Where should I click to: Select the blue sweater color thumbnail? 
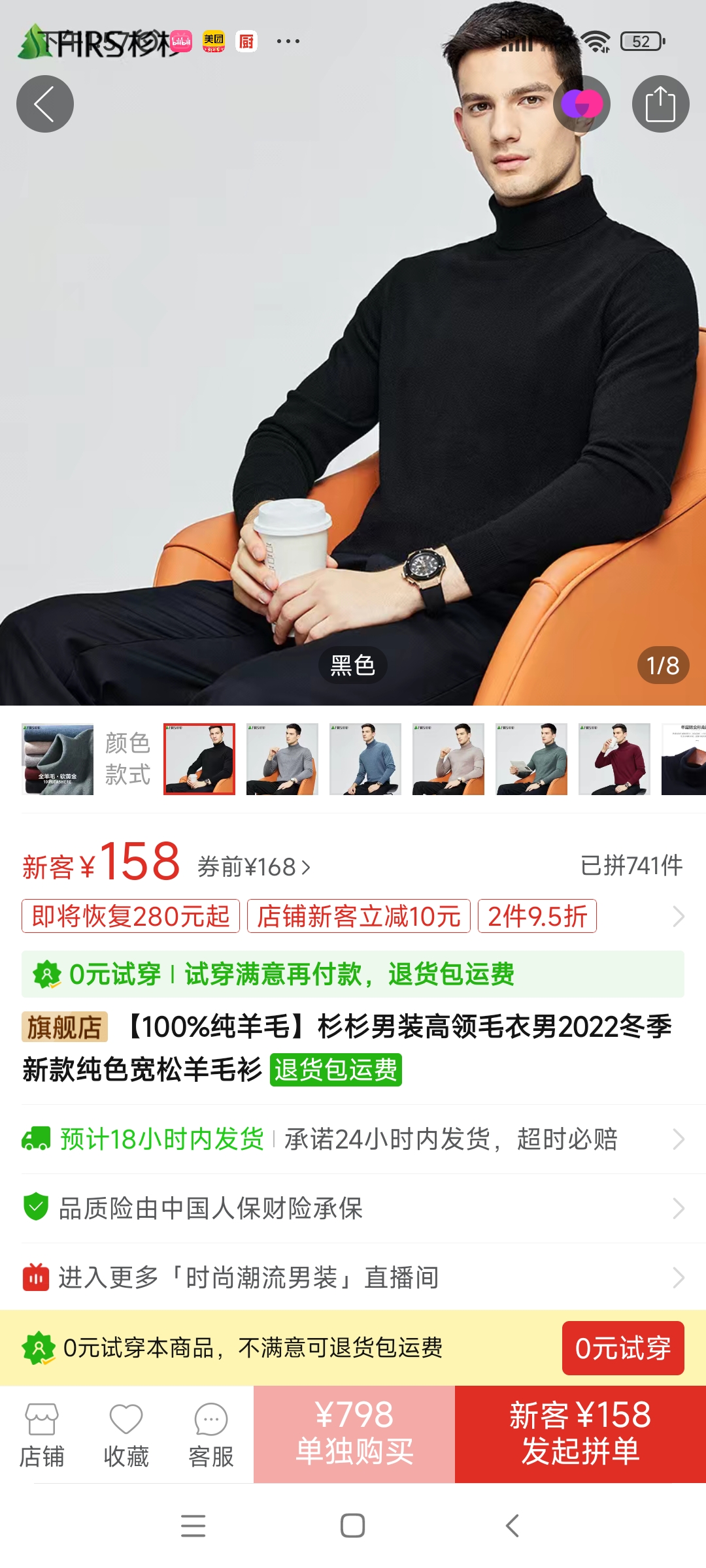pyautogui.click(x=365, y=759)
